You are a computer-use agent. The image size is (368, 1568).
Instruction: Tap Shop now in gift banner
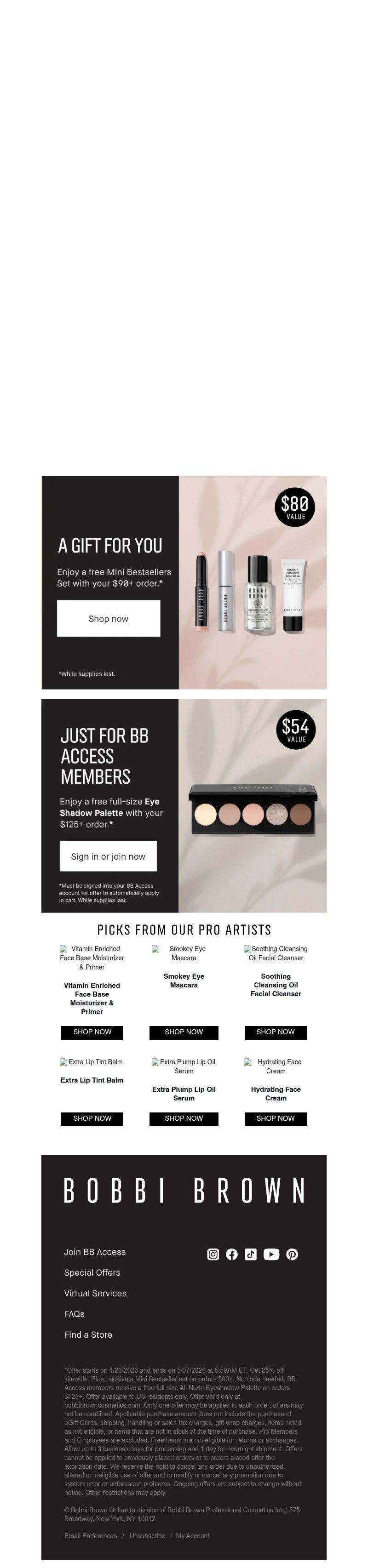click(x=109, y=618)
